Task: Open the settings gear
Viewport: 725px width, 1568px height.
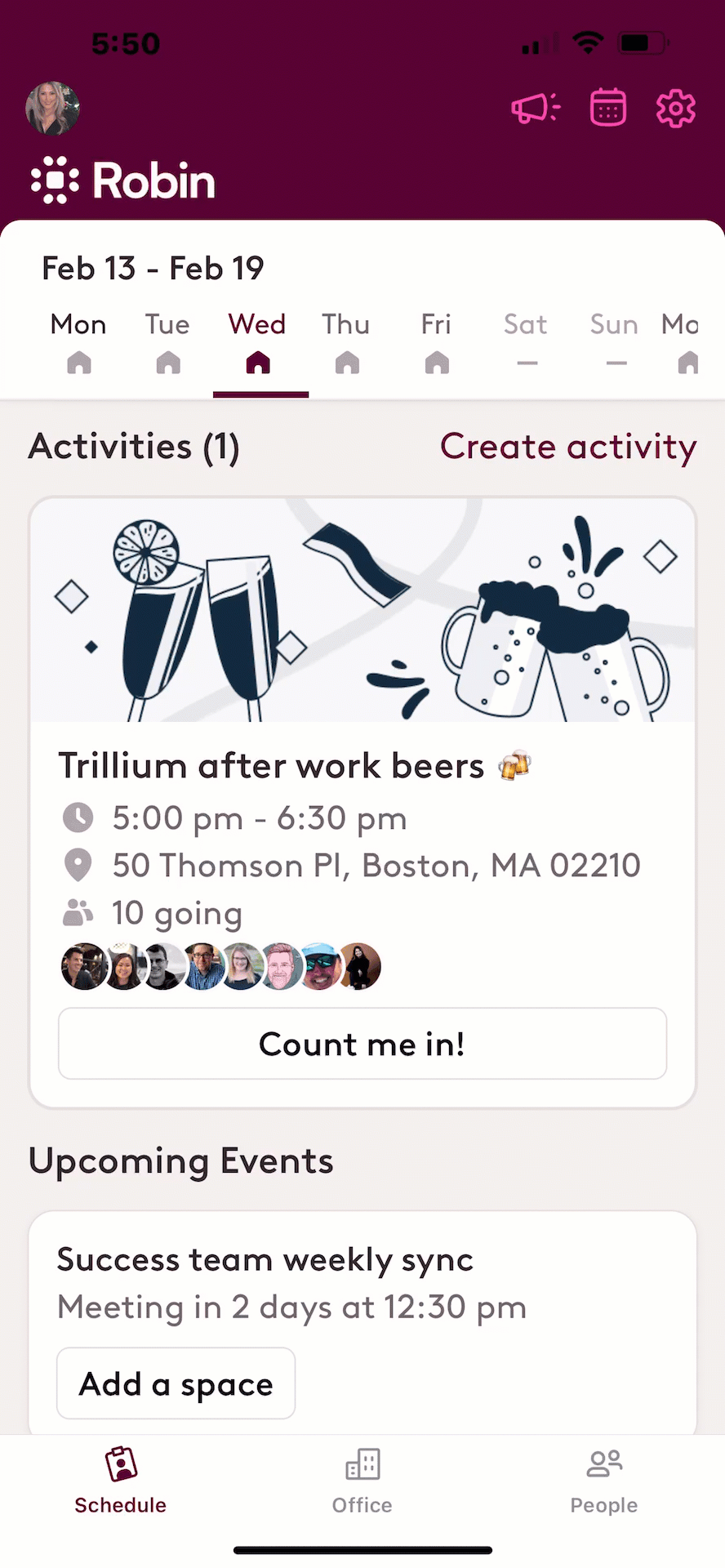Action: (676, 108)
